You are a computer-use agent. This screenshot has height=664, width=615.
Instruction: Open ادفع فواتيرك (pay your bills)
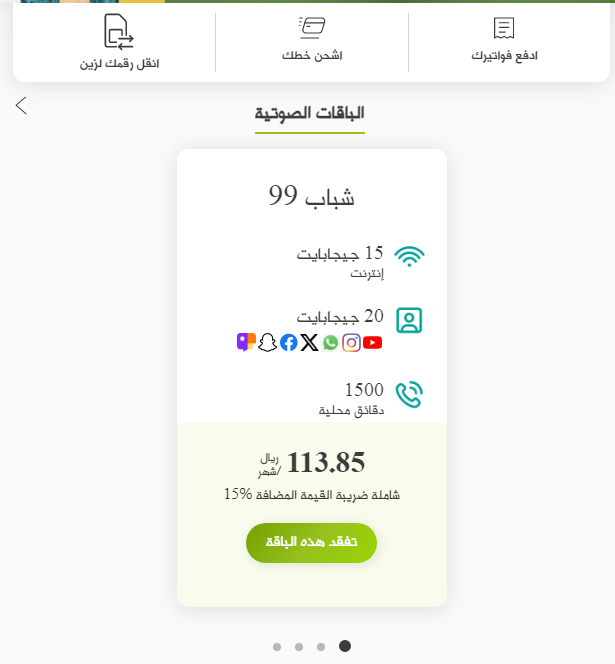point(504,41)
